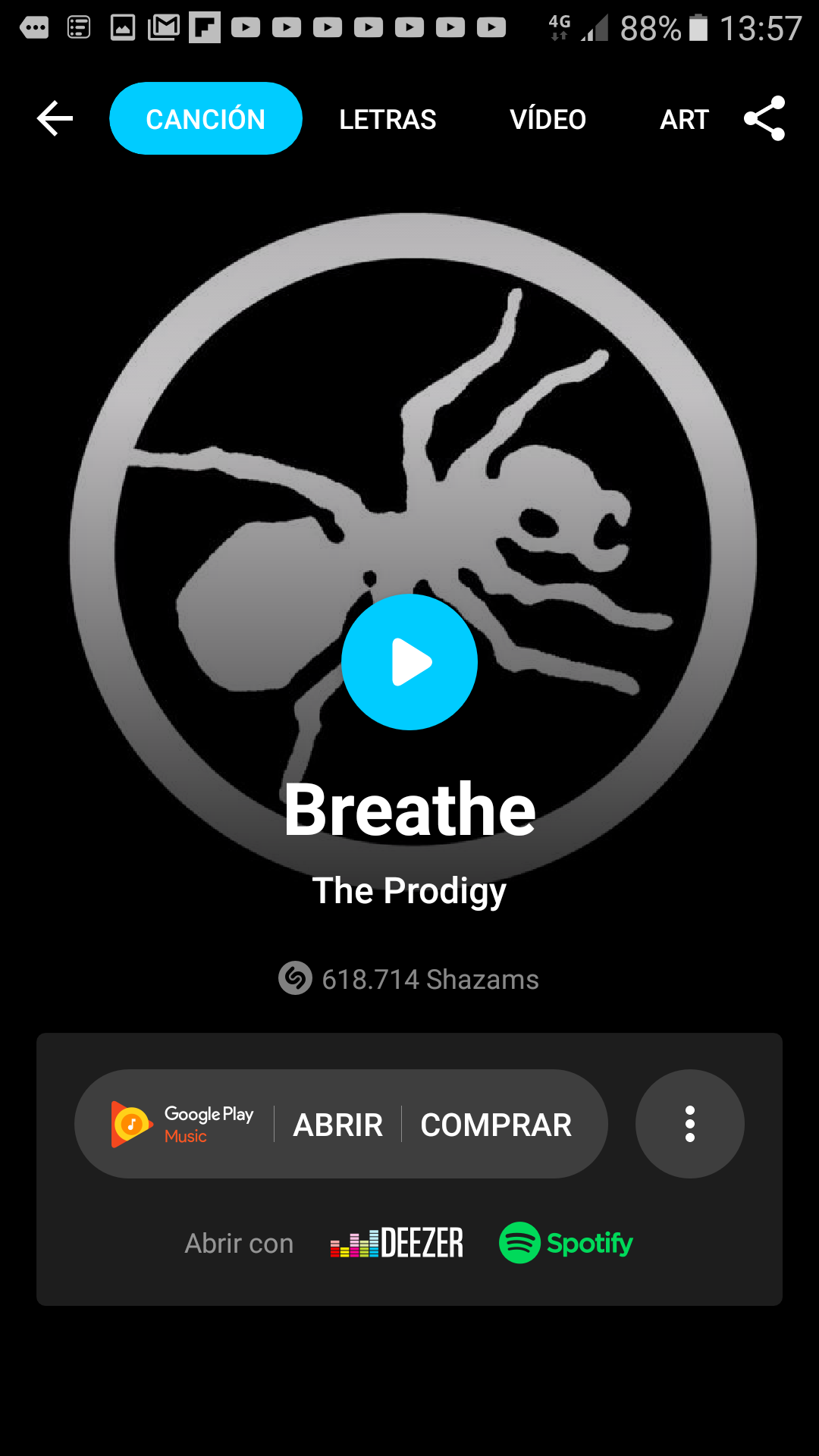Viewport: 819px width, 1456px height.
Task: Switch to the Vídeo tab
Action: point(548,119)
